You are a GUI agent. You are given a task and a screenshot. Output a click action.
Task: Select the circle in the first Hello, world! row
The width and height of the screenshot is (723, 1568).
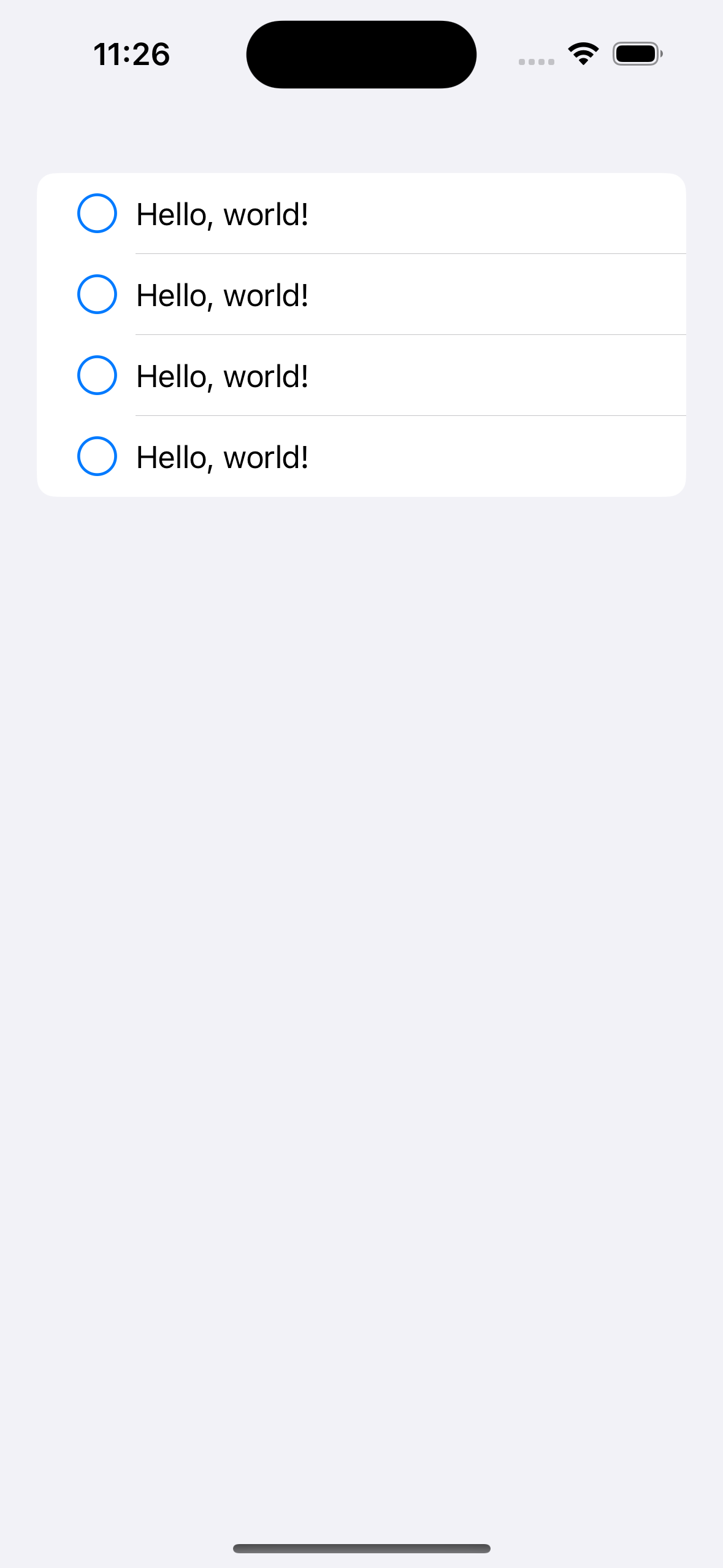97,213
